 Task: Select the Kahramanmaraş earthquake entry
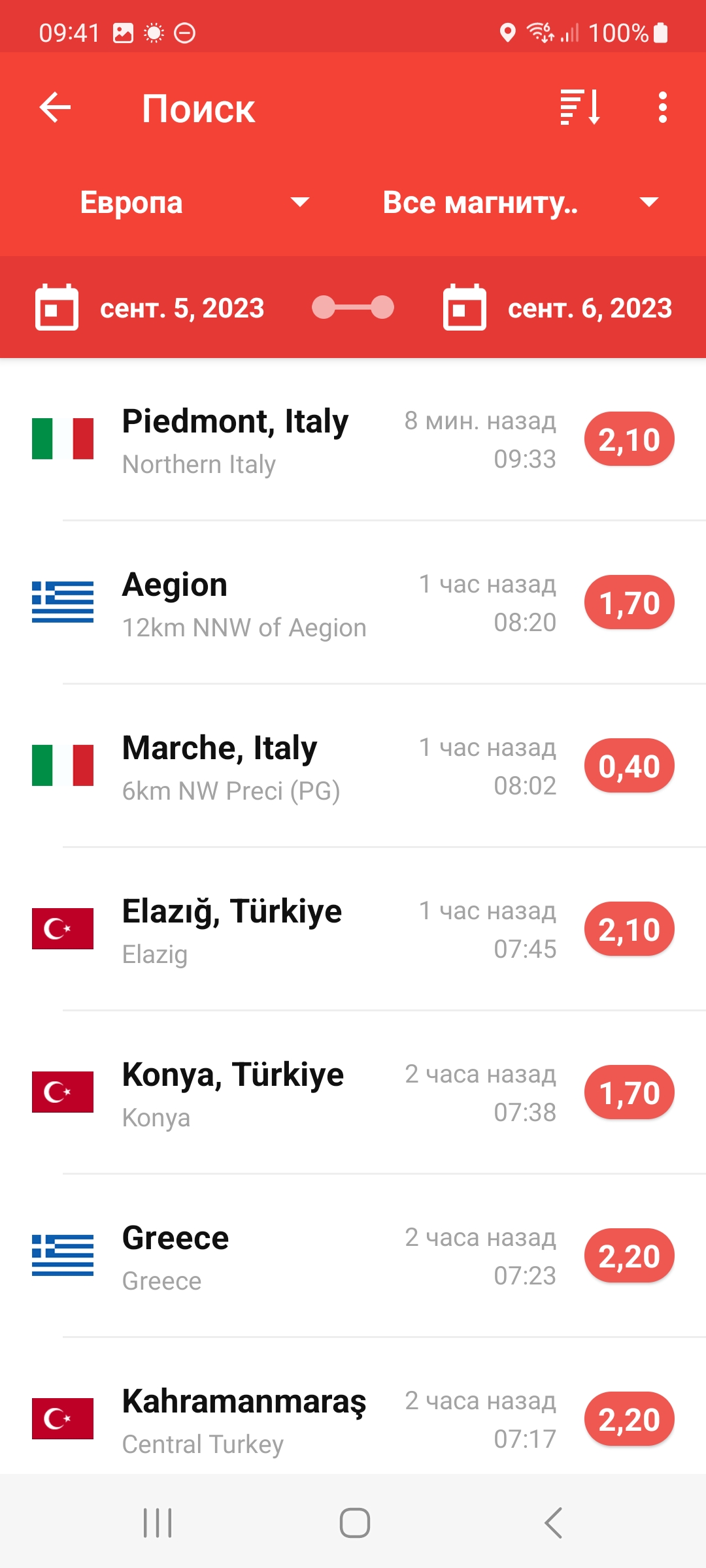click(353, 1419)
